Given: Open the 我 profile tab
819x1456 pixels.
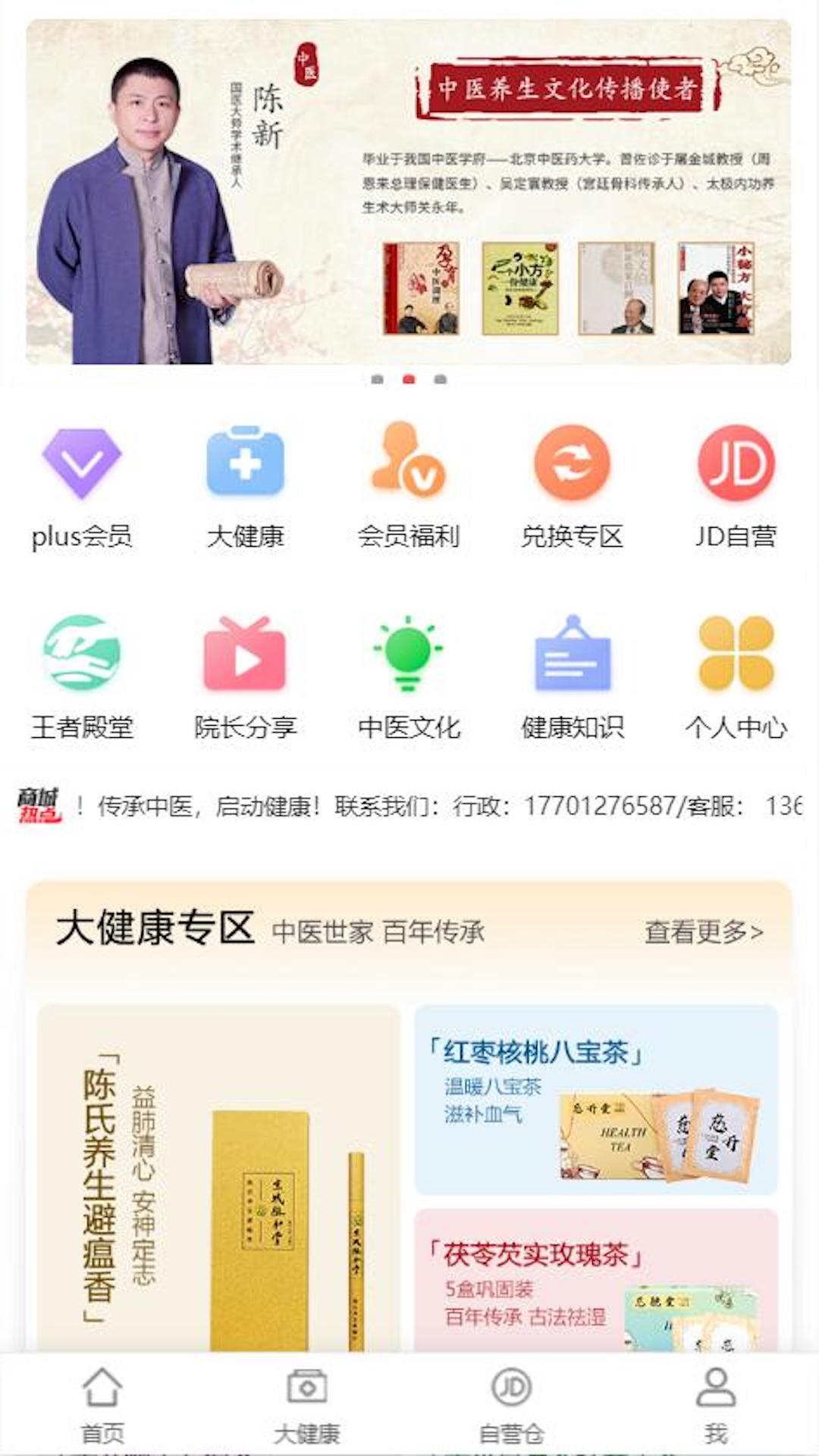Looking at the screenshot, I should pos(716,1404).
